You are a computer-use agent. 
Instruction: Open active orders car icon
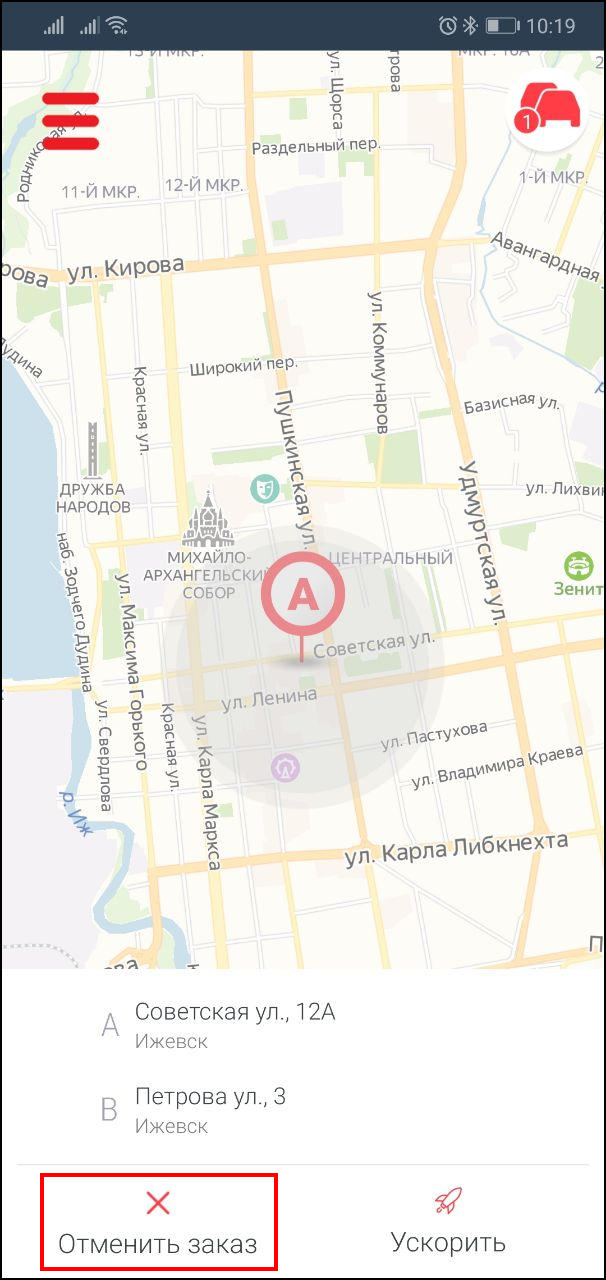(x=547, y=109)
